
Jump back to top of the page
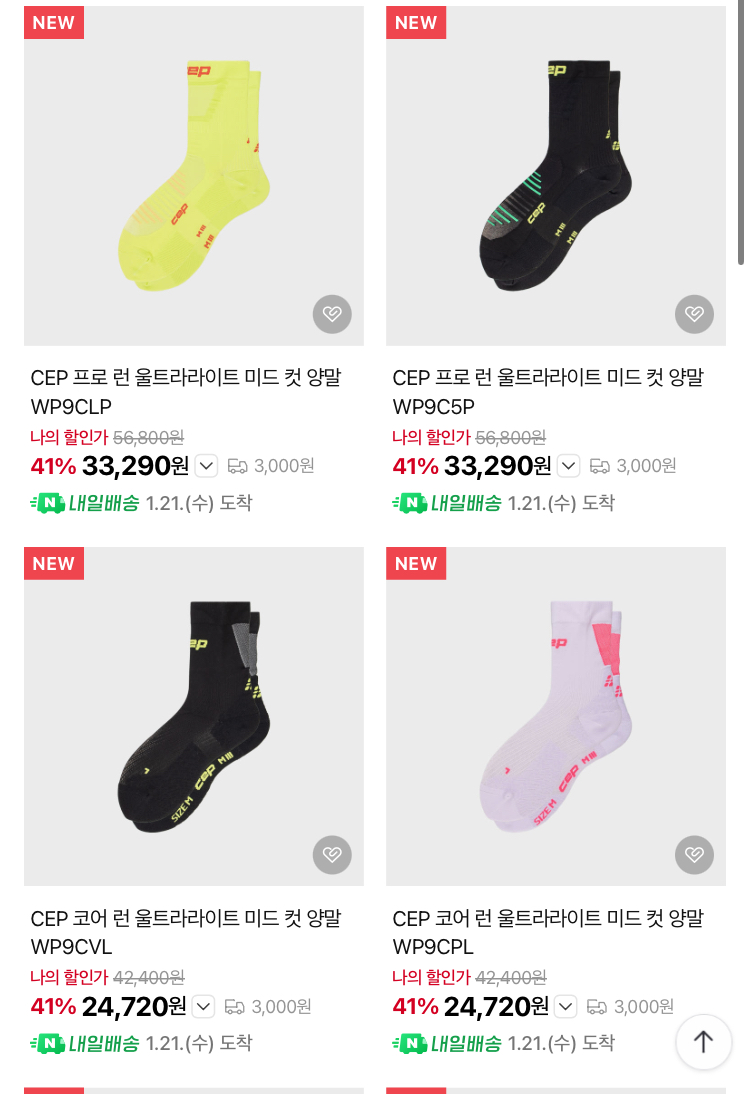704,1042
